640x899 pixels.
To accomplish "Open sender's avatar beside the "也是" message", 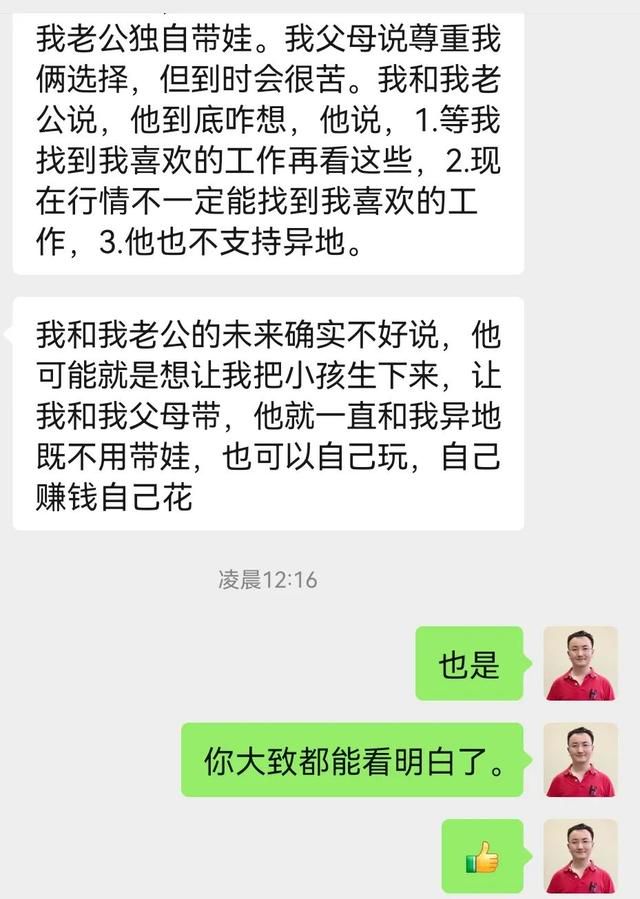I will click(x=580, y=663).
